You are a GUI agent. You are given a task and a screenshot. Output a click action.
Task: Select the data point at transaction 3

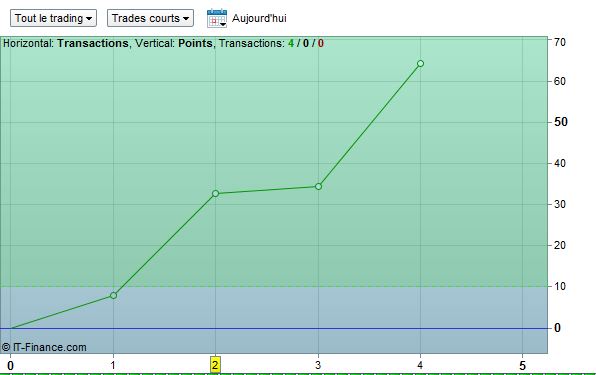click(x=319, y=186)
